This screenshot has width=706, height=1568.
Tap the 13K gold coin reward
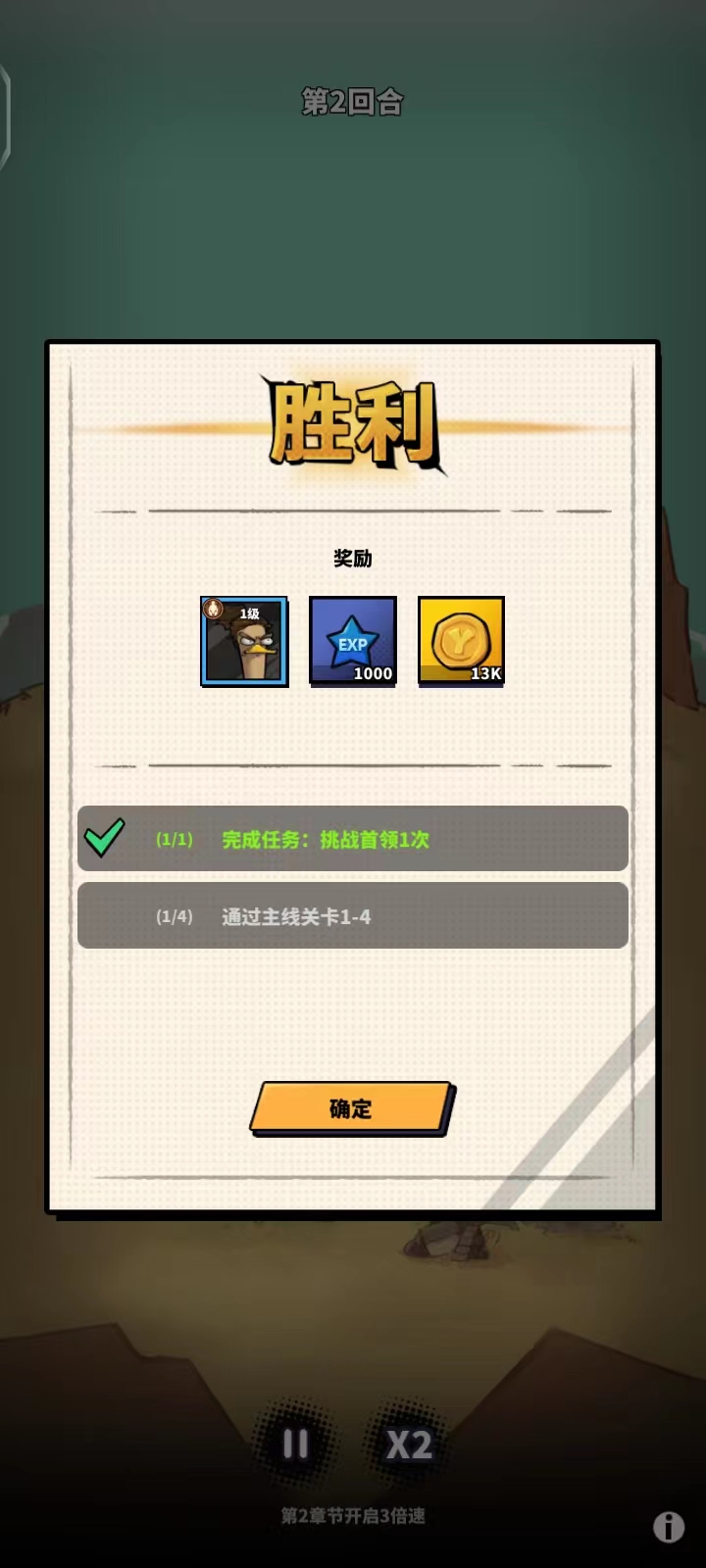coord(461,641)
